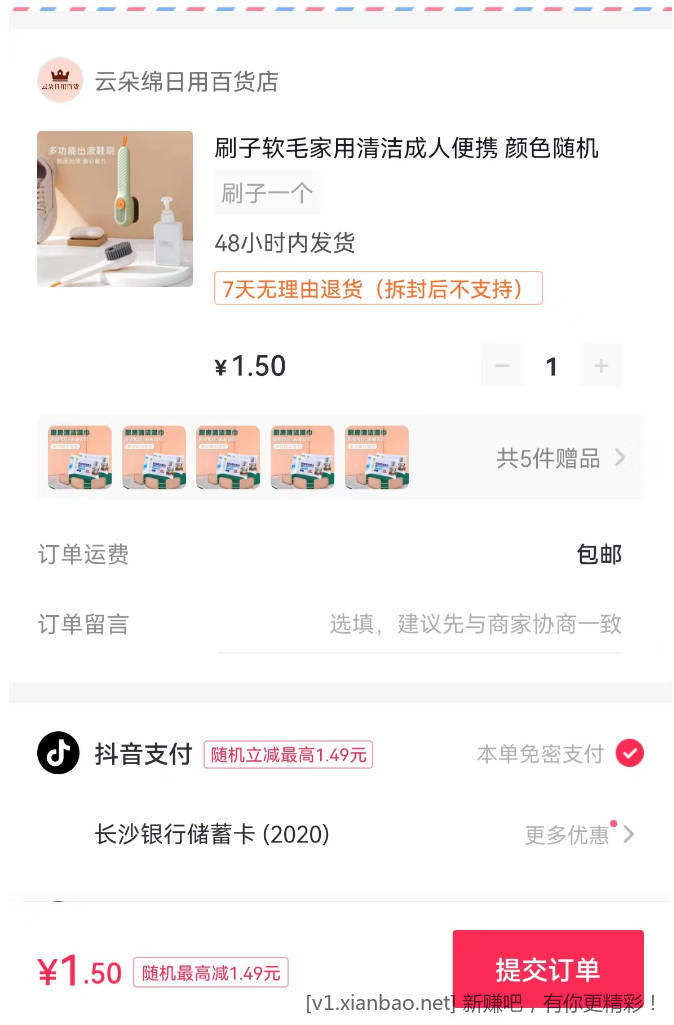Viewport: 674px width, 1025px height.
Task: Decrease quantity with the minus button
Action: (502, 366)
